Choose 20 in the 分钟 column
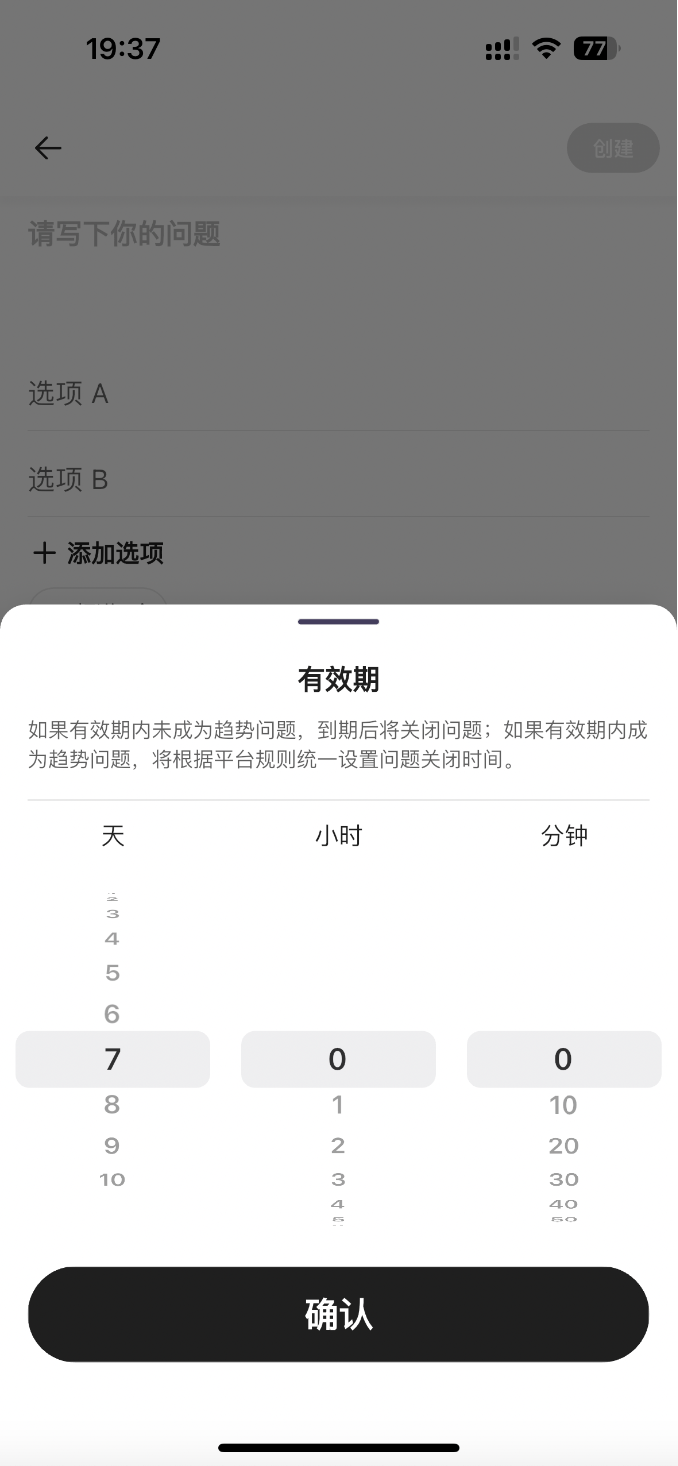 tap(563, 1146)
